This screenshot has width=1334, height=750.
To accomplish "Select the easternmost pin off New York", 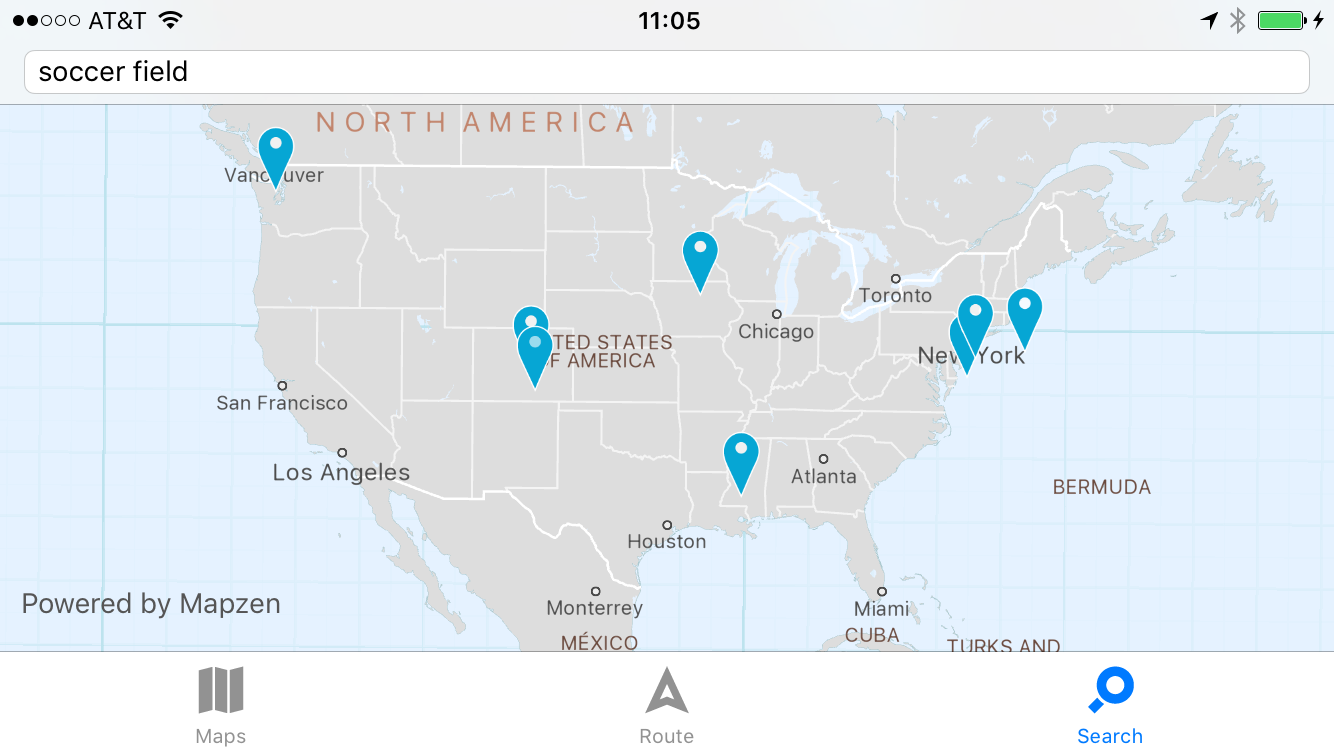I will tap(1024, 313).
